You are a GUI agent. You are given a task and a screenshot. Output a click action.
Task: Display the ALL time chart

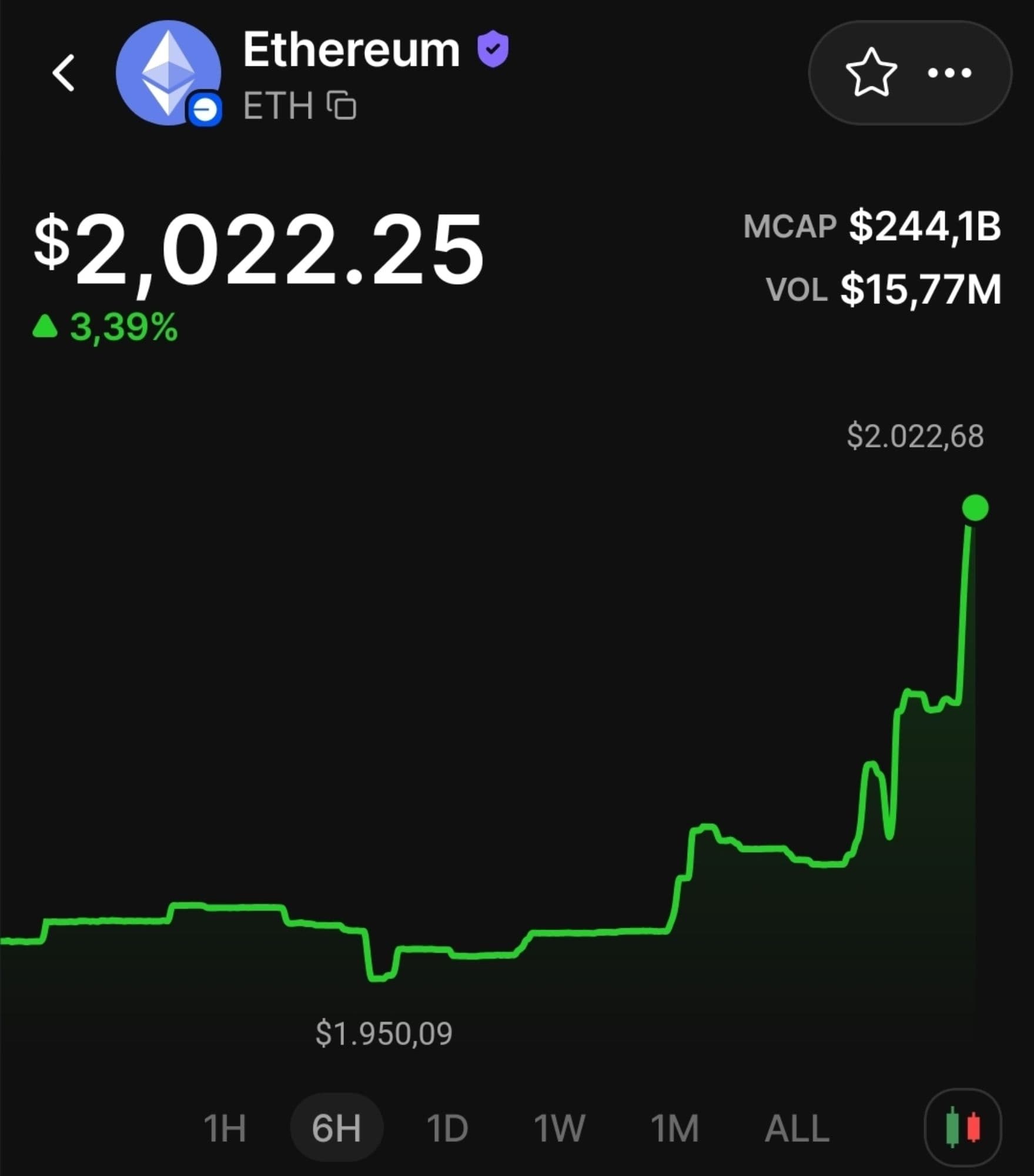click(x=797, y=1128)
